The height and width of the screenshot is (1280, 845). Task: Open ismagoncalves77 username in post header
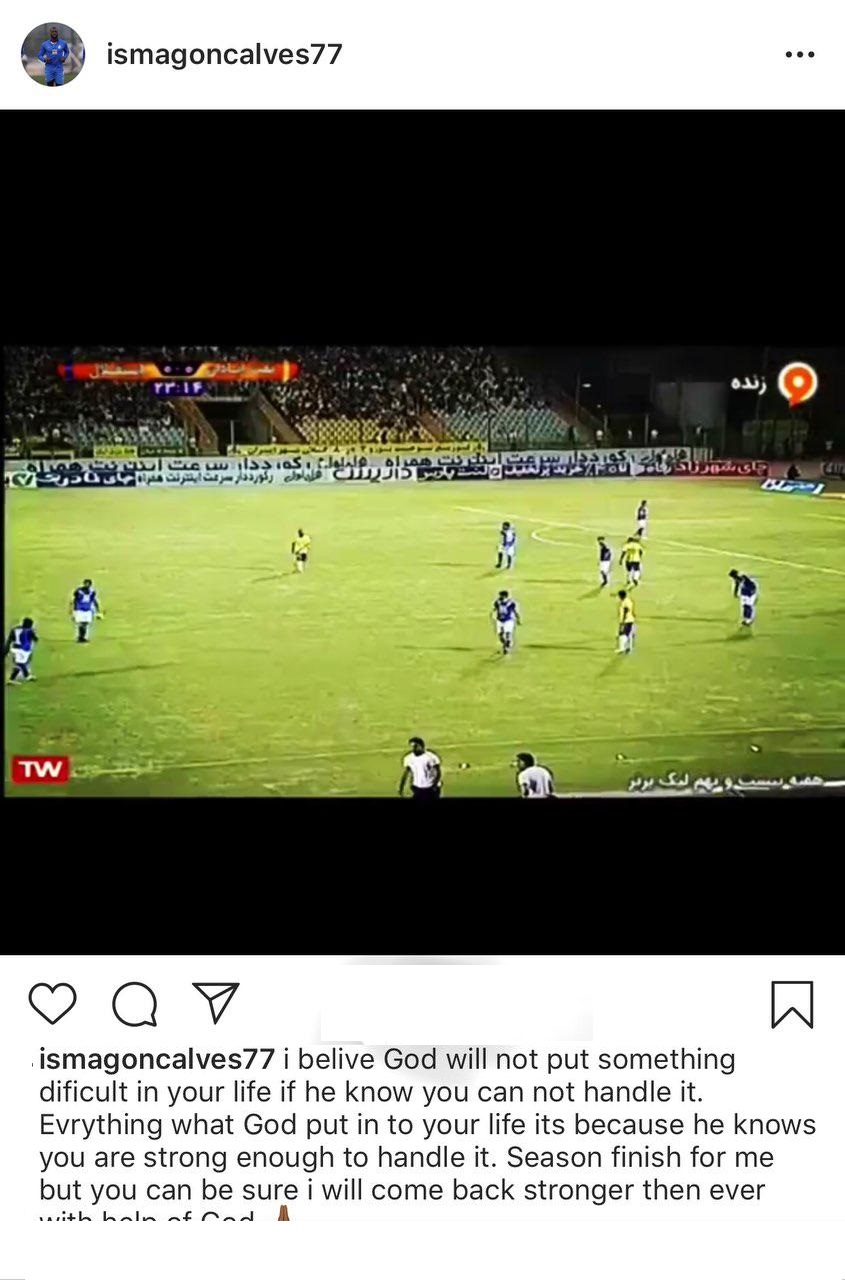pyautogui.click(x=224, y=54)
